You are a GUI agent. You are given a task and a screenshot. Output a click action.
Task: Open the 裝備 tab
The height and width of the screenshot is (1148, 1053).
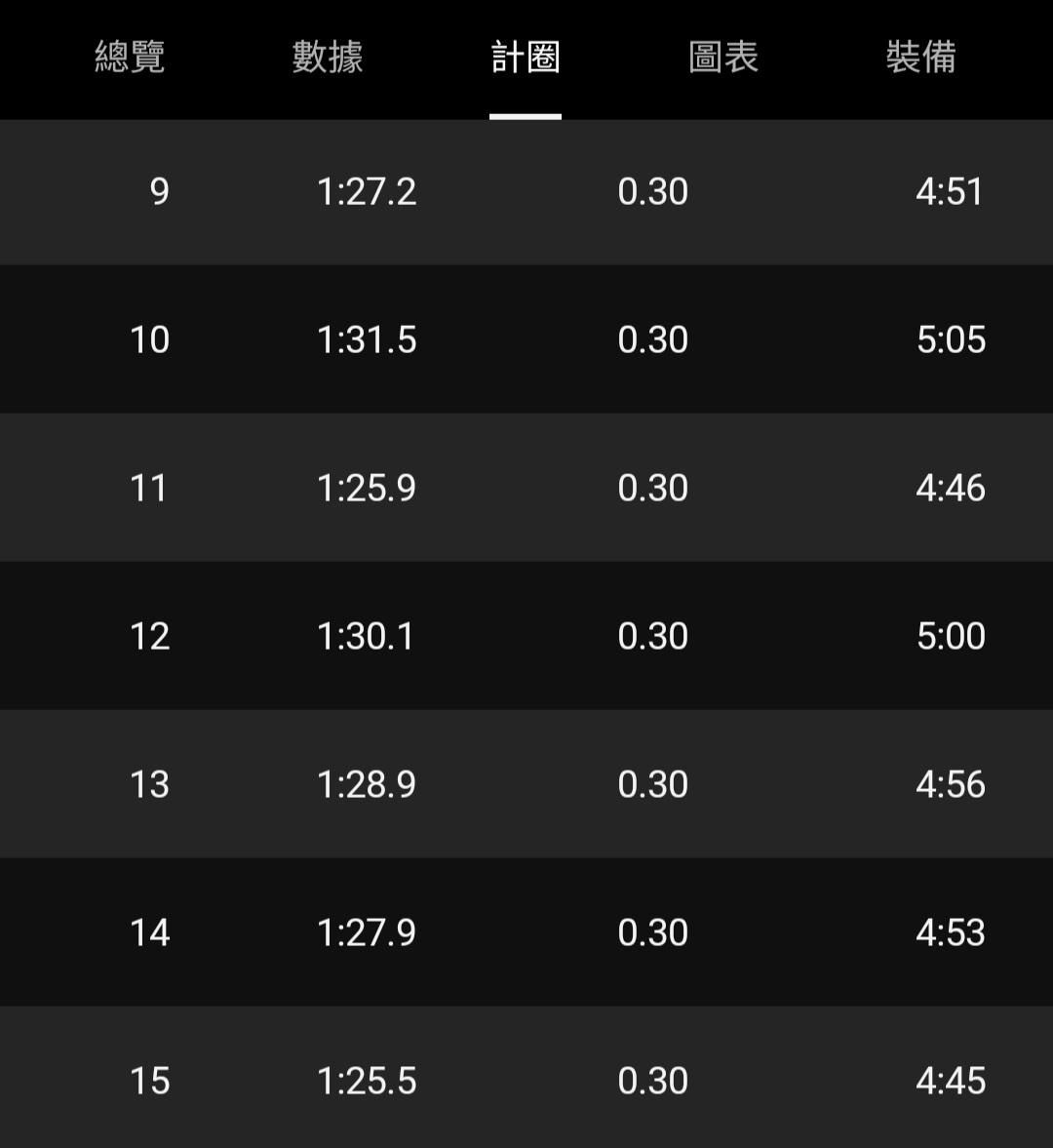[x=920, y=57]
